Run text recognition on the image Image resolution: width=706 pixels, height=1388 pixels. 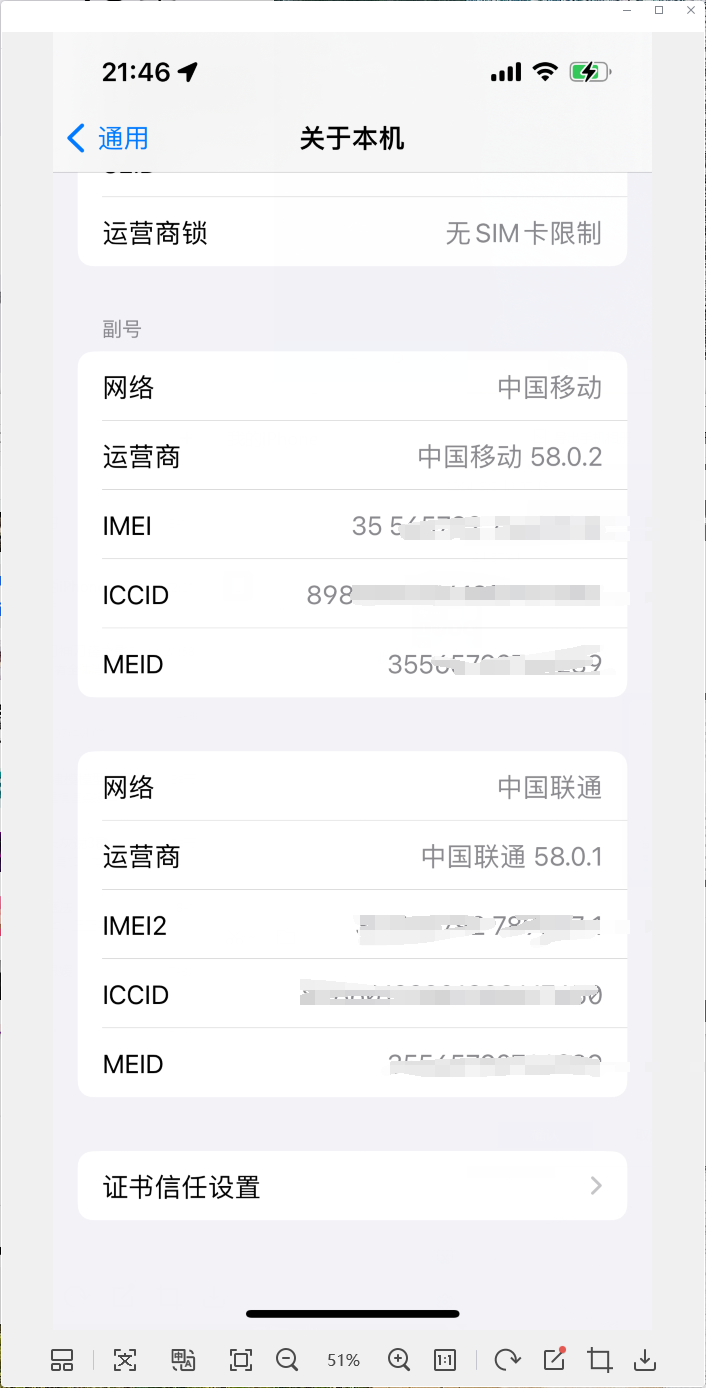pos(125,1360)
